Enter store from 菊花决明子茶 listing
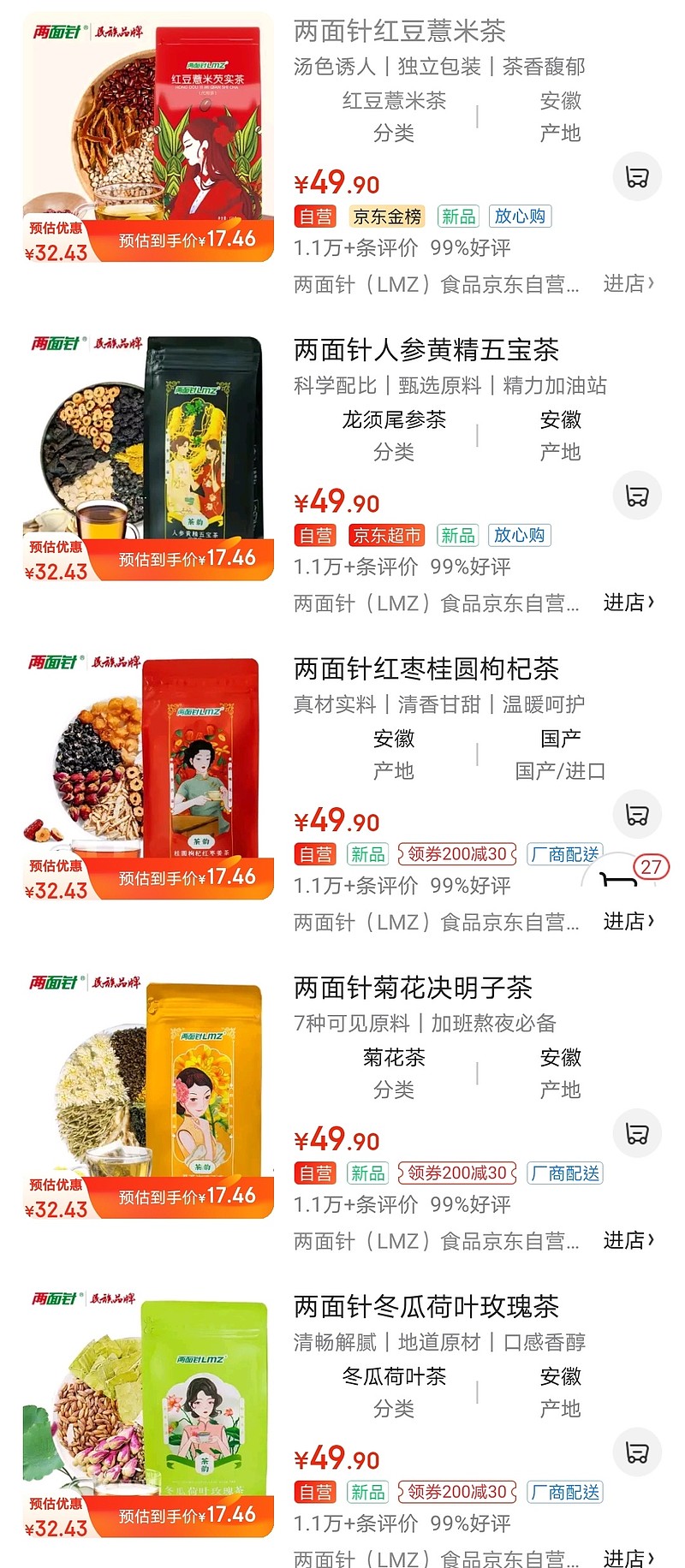 [x=628, y=1240]
